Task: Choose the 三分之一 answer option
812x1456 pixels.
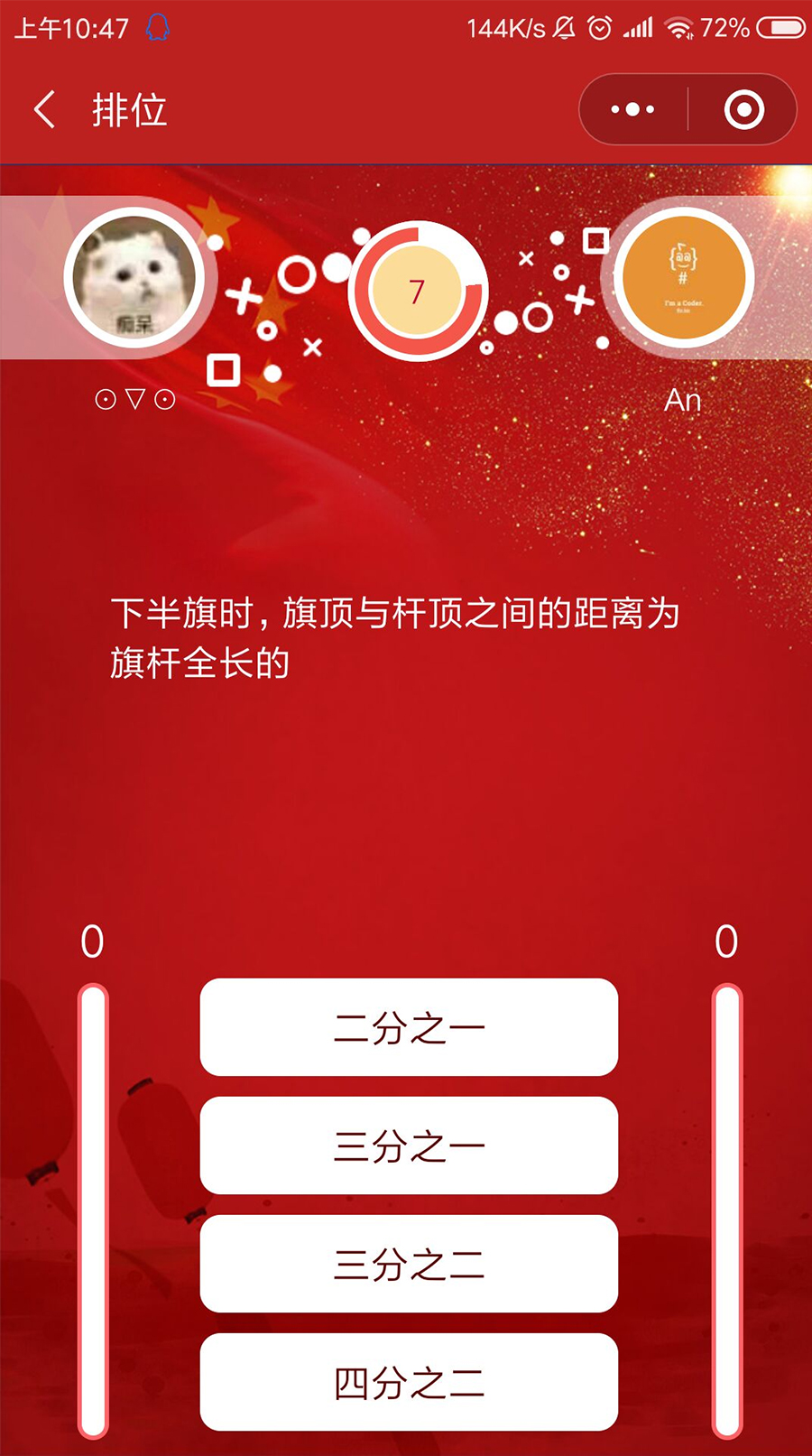Action: (x=409, y=1145)
